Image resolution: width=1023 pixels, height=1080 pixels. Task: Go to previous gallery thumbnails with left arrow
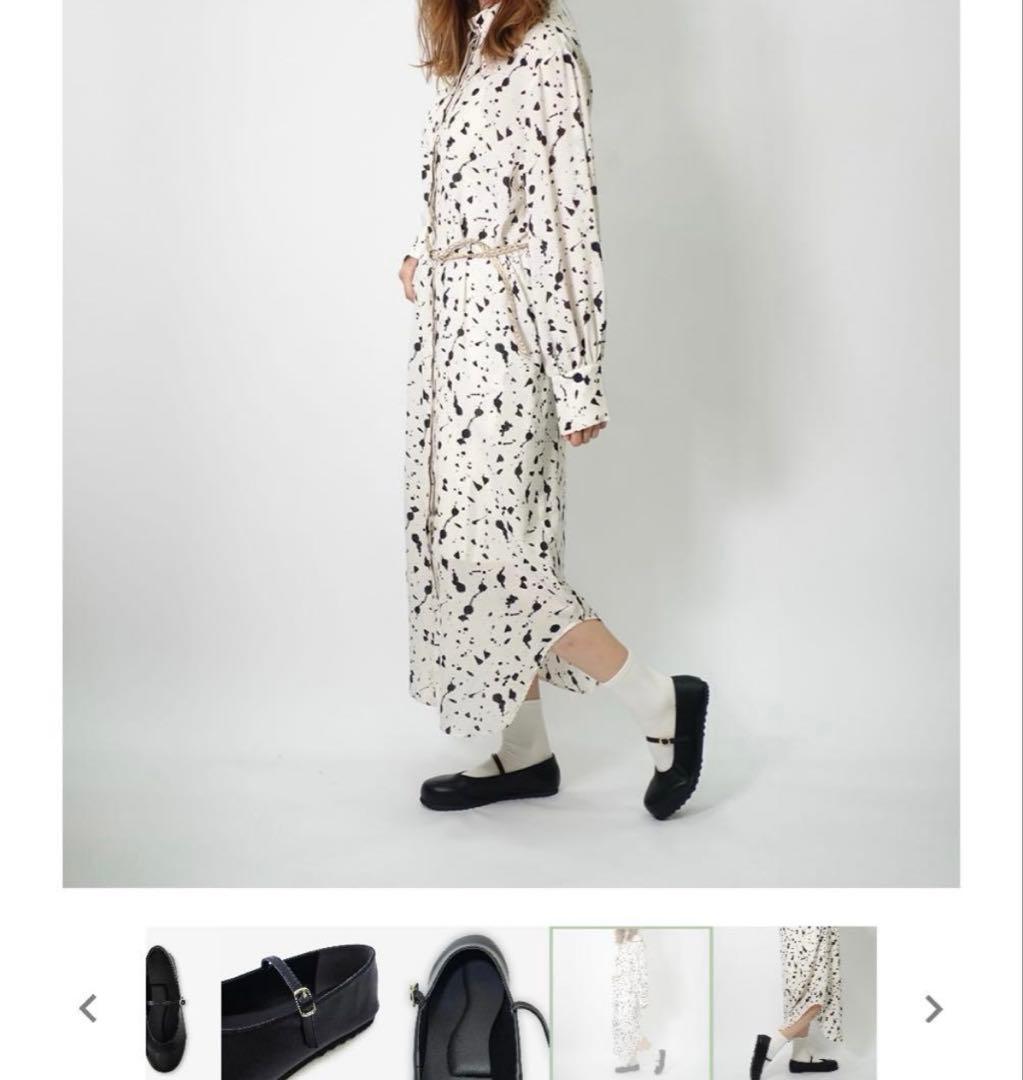(88, 1008)
